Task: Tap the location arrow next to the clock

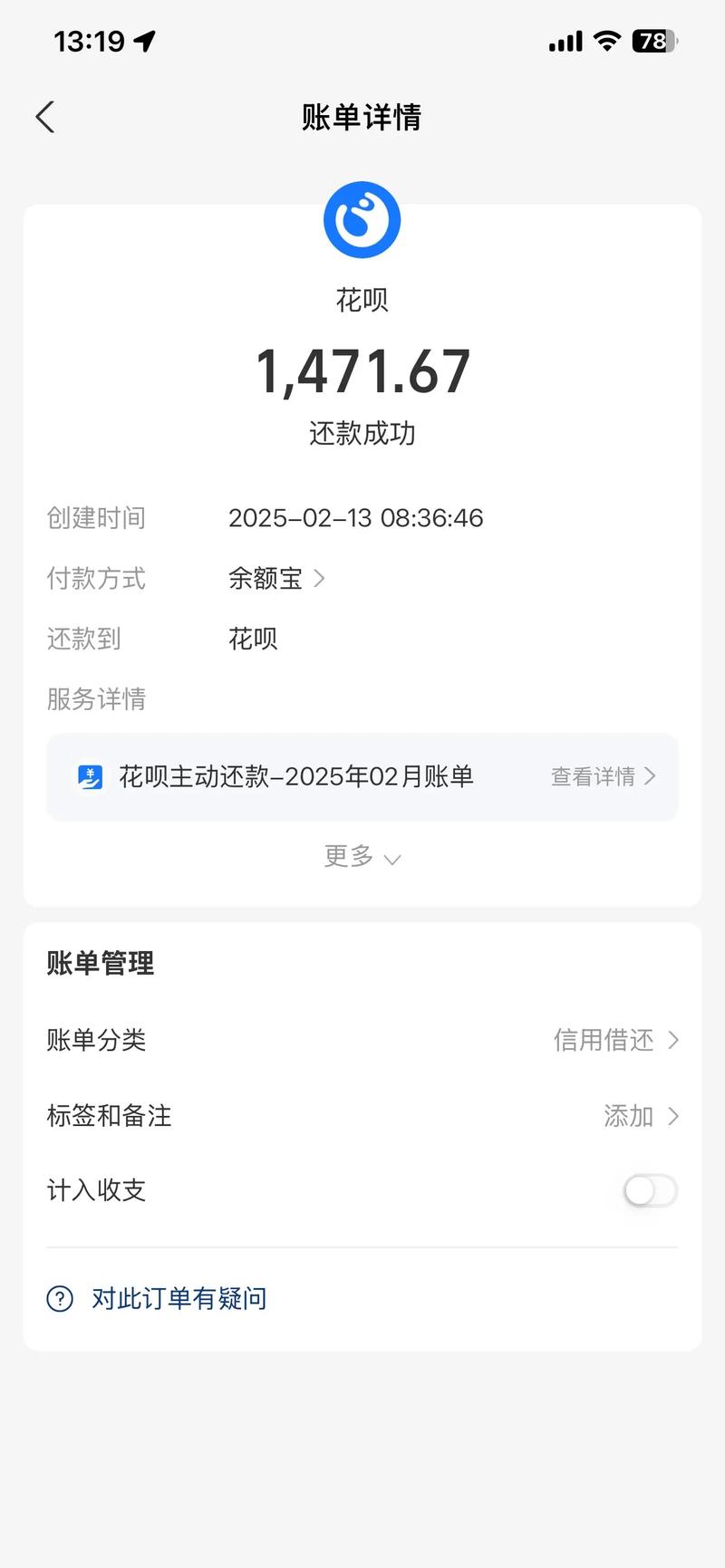Action: 145,41
